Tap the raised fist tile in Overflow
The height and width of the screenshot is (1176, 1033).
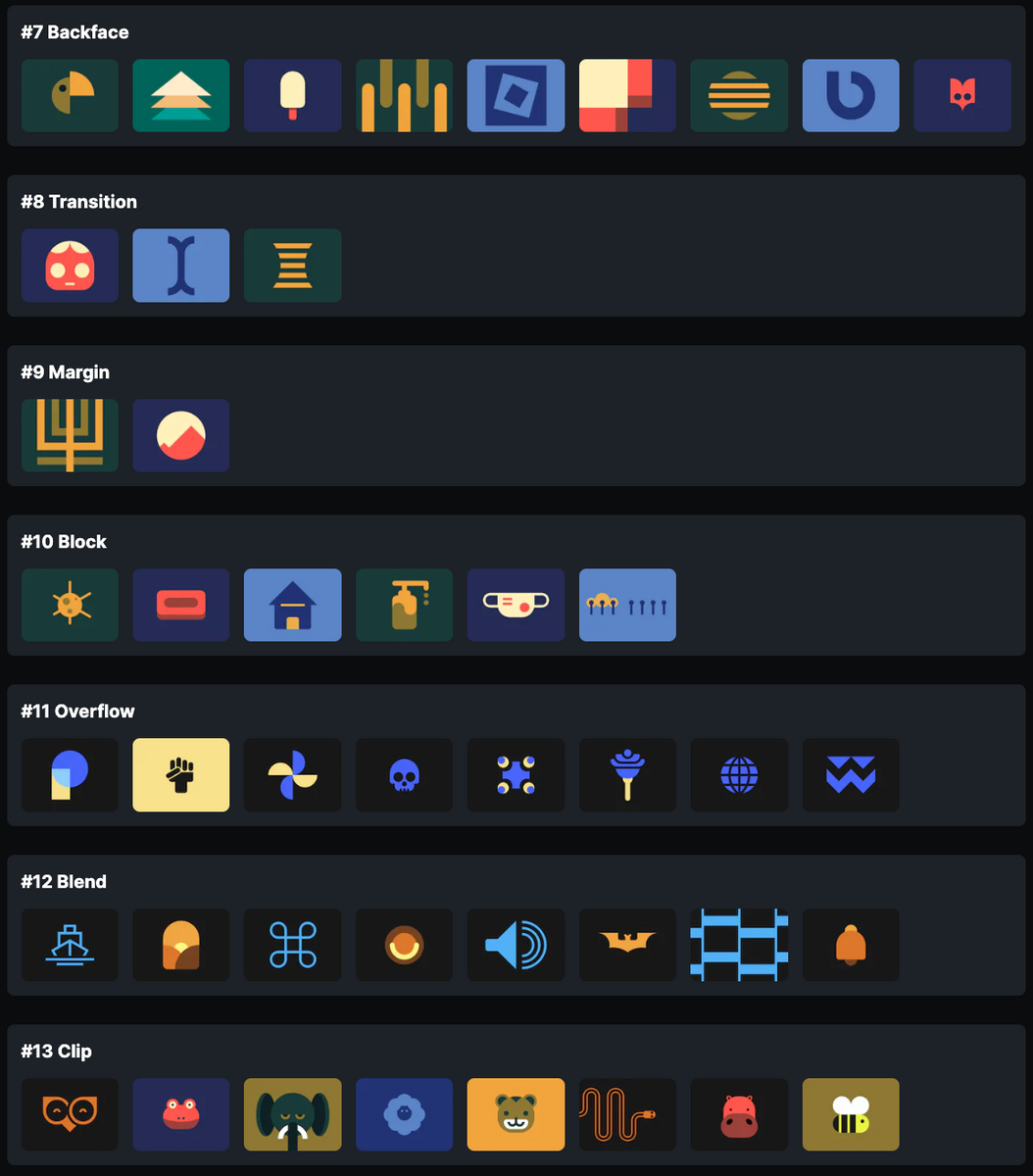click(181, 775)
